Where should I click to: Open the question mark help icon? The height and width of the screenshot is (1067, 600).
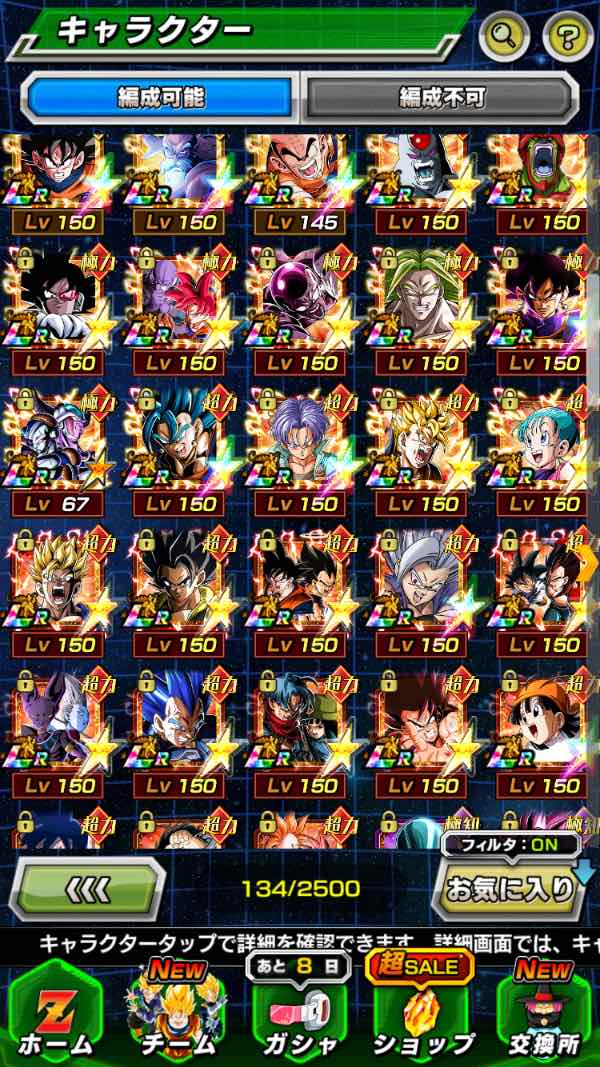click(x=568, y=37)
